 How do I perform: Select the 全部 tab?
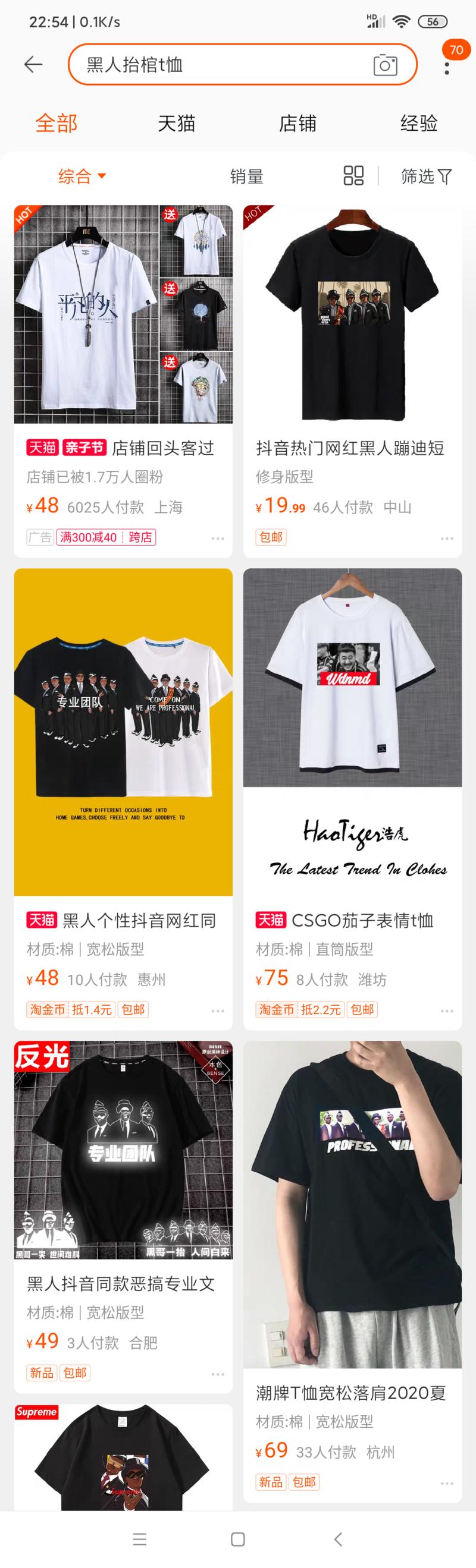click(x=56, y=124)
